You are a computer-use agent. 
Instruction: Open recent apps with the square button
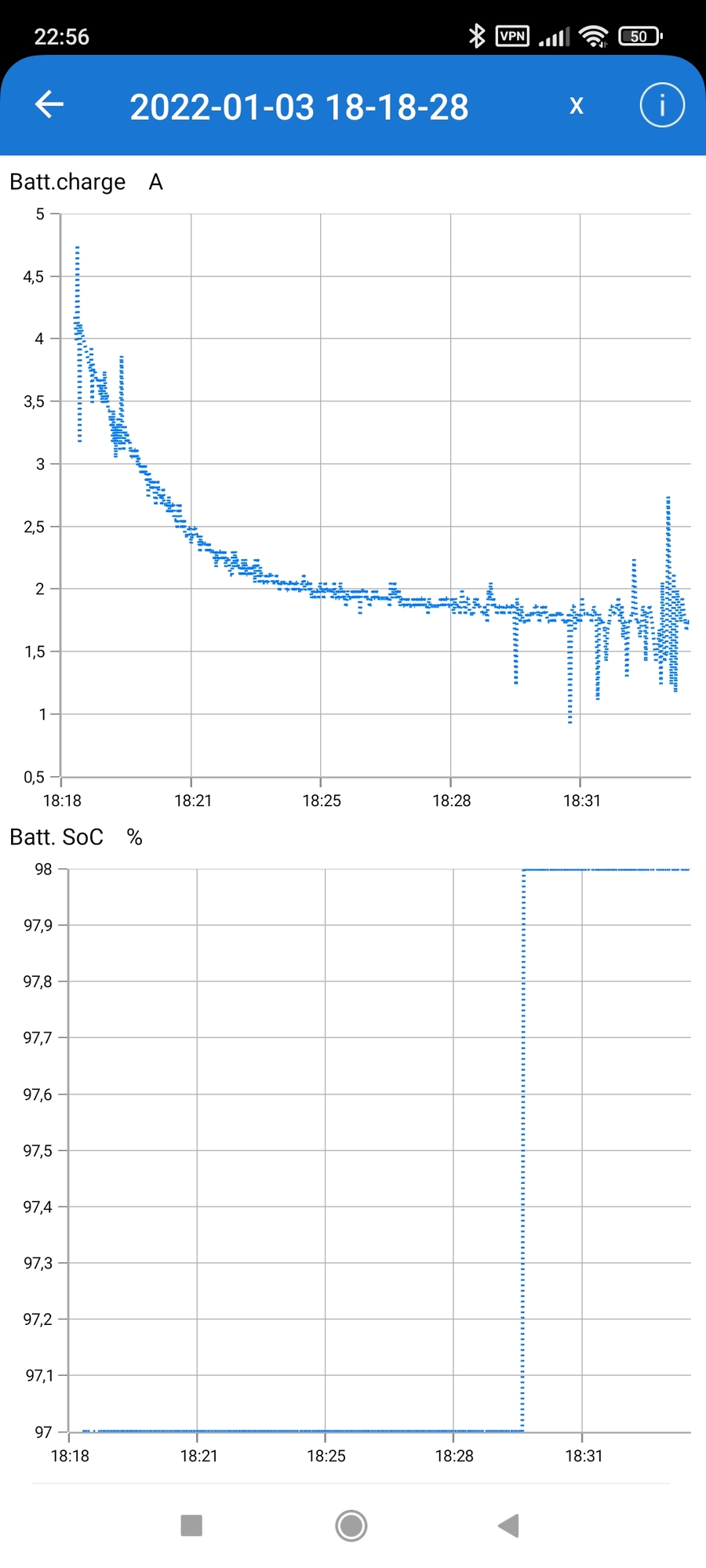point(191,1526)
